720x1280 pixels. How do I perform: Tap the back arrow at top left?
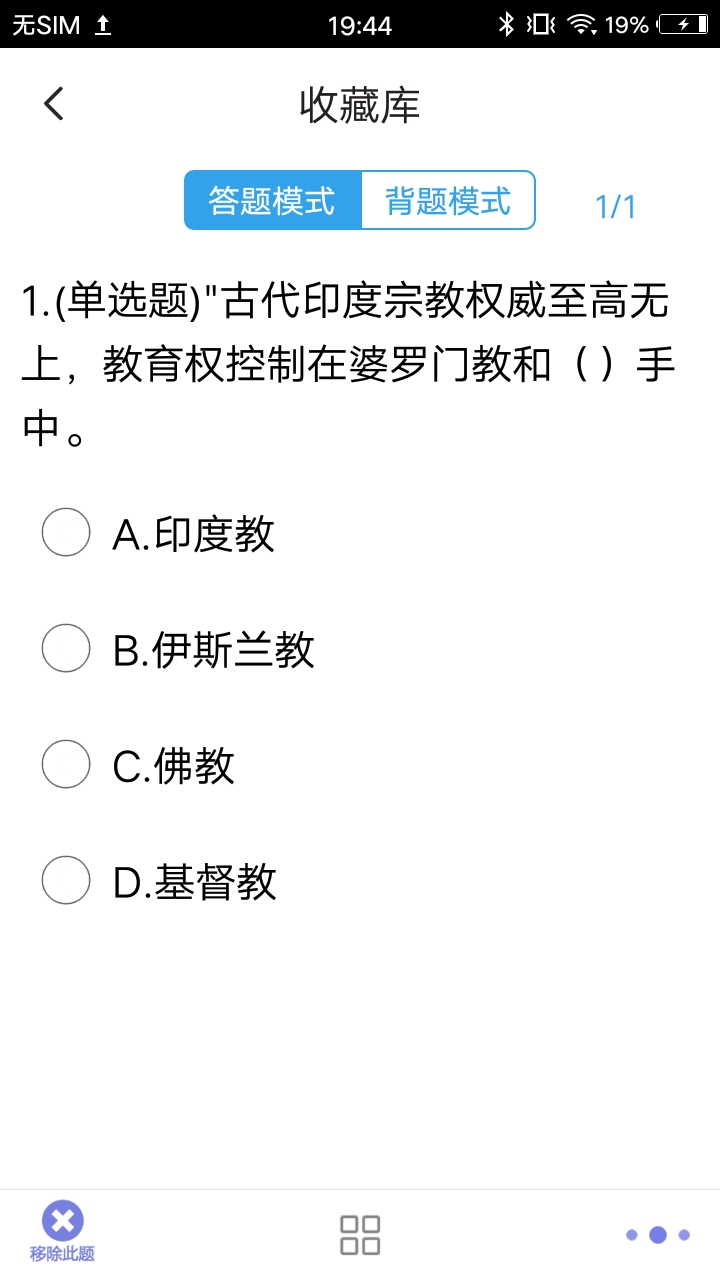click(54, 103)
